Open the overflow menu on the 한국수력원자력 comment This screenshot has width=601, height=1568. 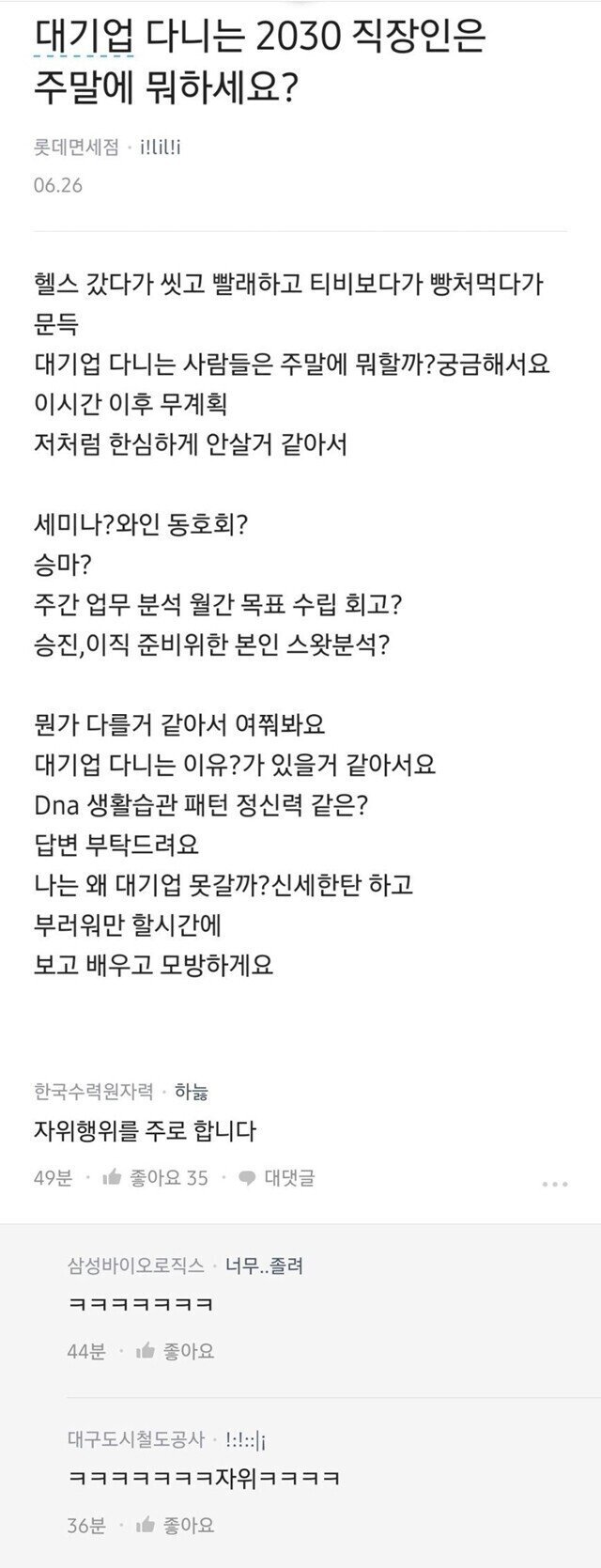pos(555,1184)
